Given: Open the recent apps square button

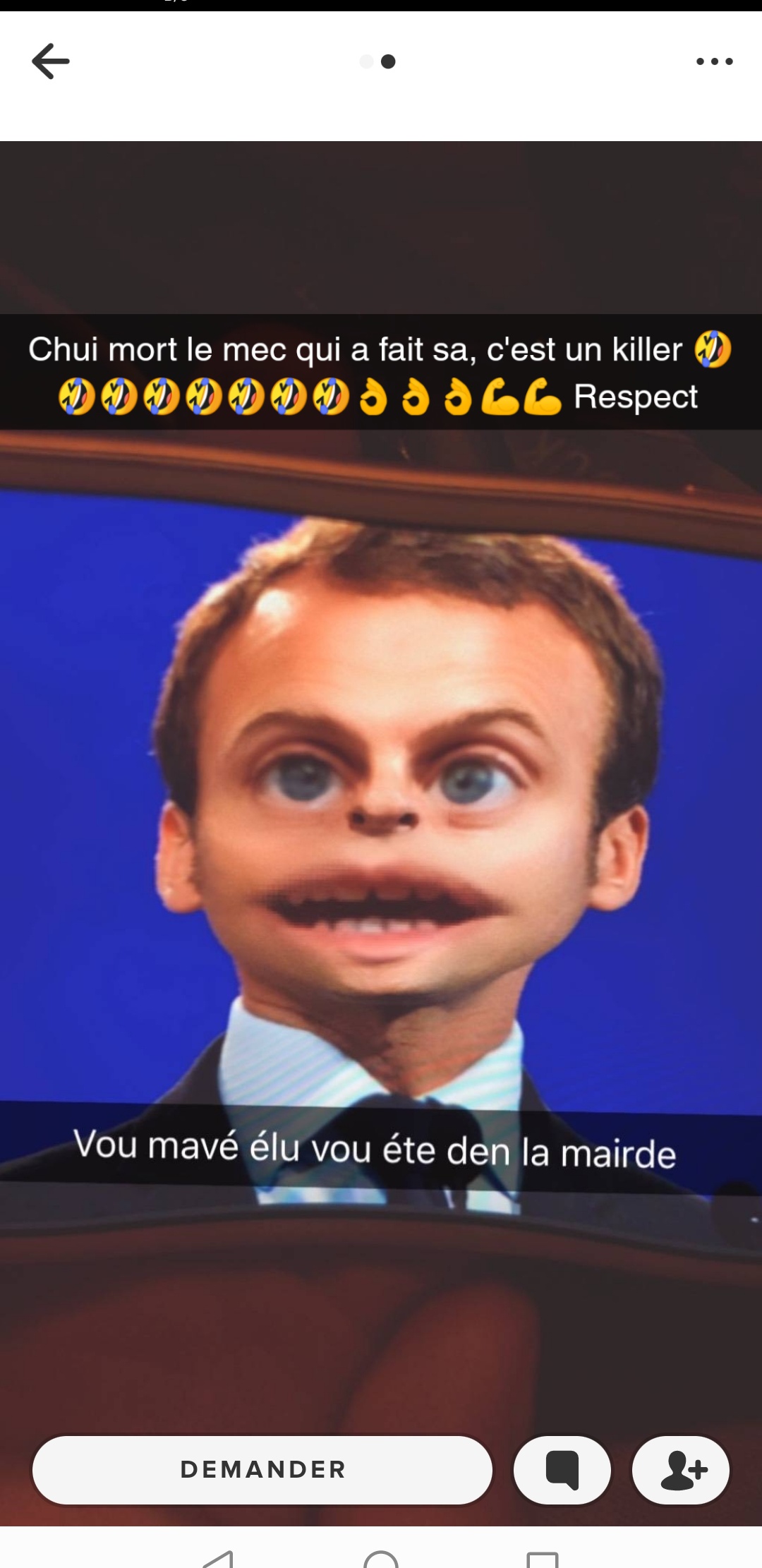Looking at the screenshot, I should (542, 1558).
